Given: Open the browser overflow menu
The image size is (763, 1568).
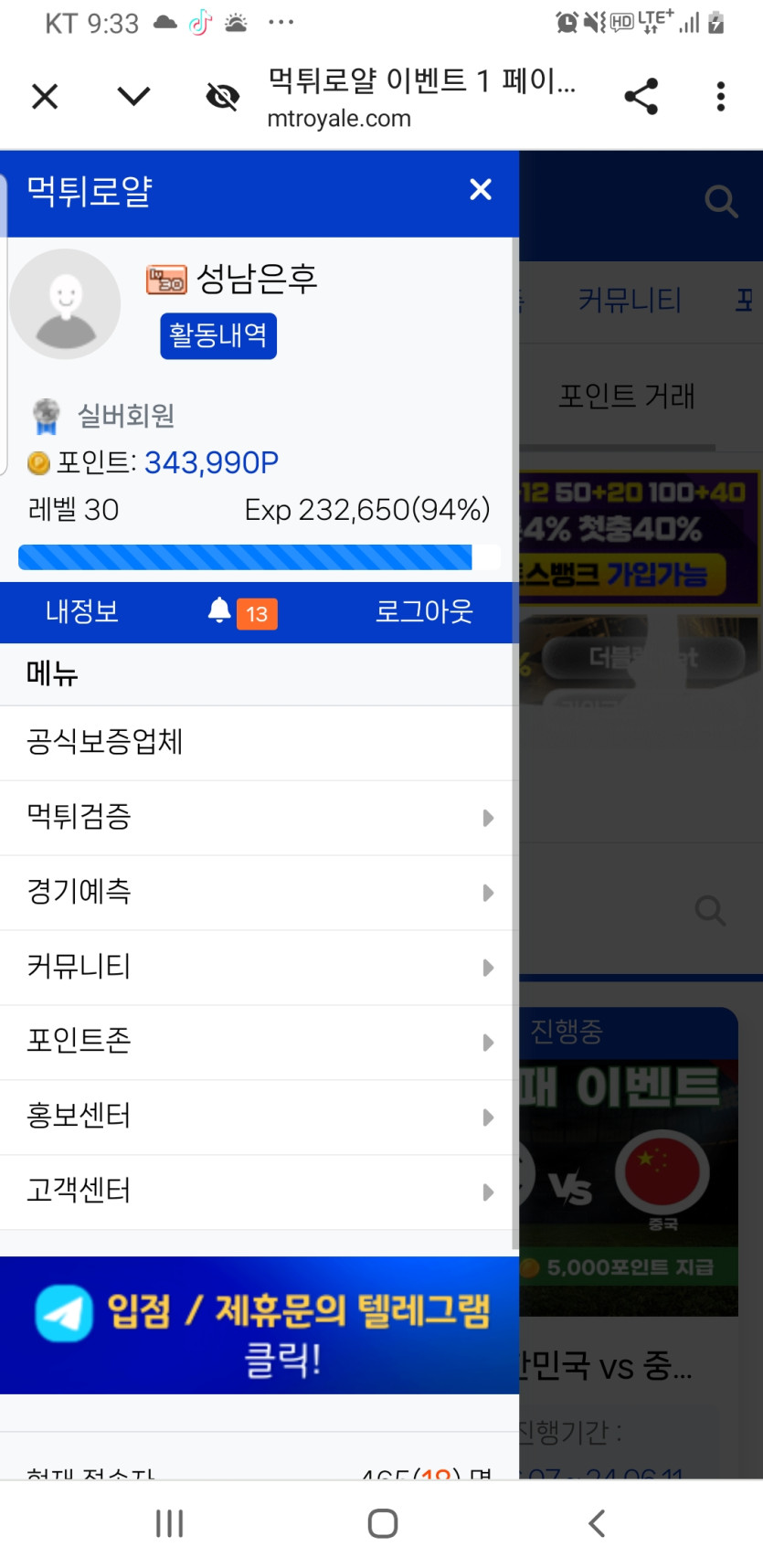Looking at the screenshot, I should [x=721, y=96].
